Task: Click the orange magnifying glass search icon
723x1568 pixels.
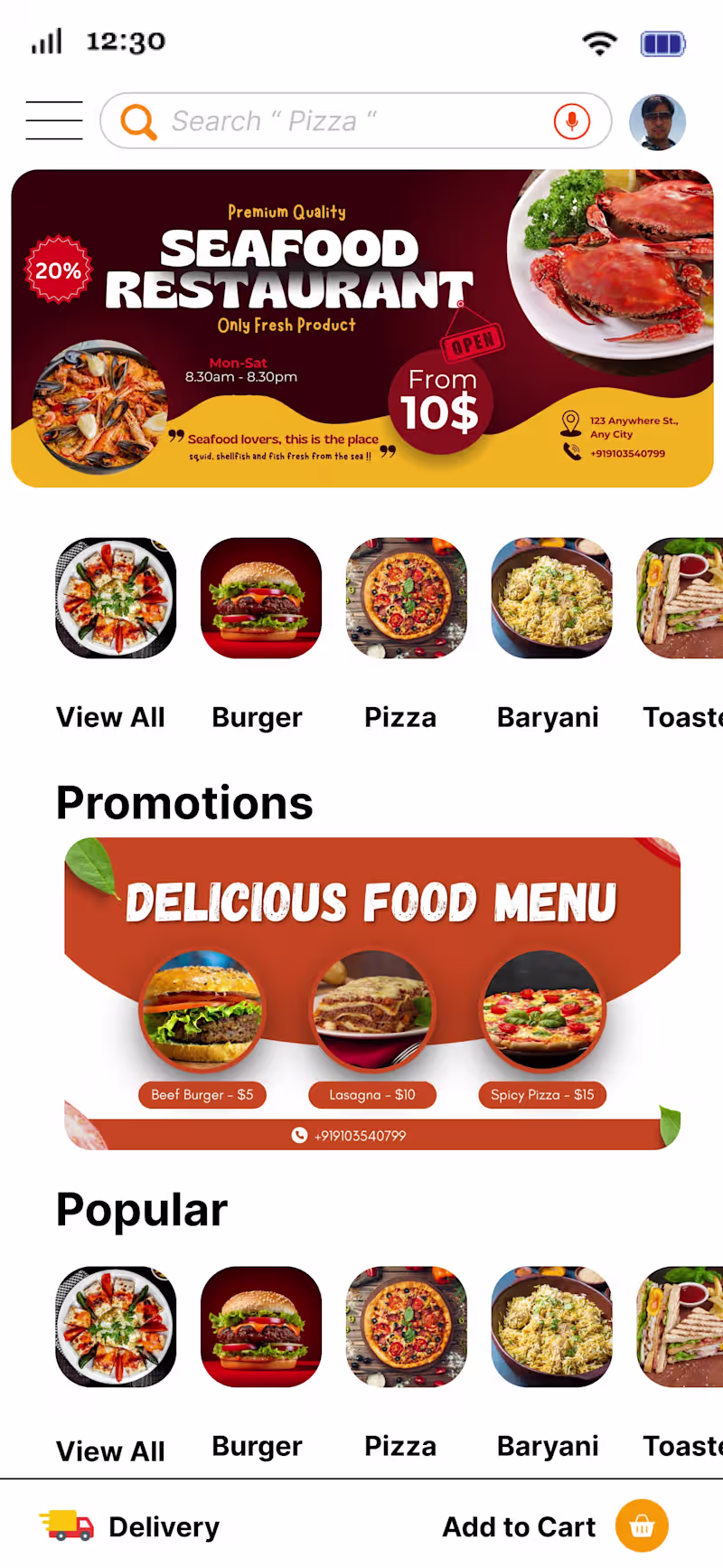Action: 137,120
